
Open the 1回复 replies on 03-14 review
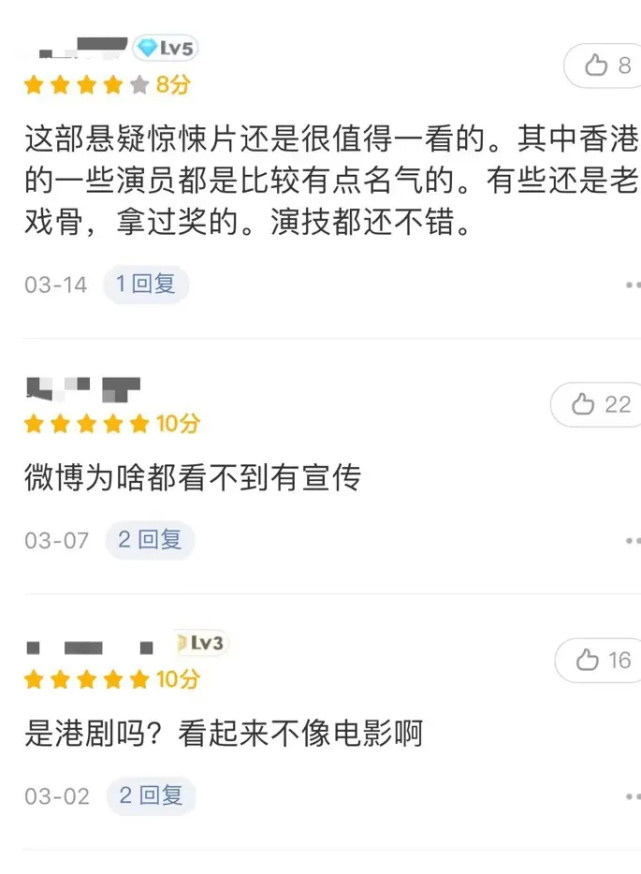pos(146,284)
